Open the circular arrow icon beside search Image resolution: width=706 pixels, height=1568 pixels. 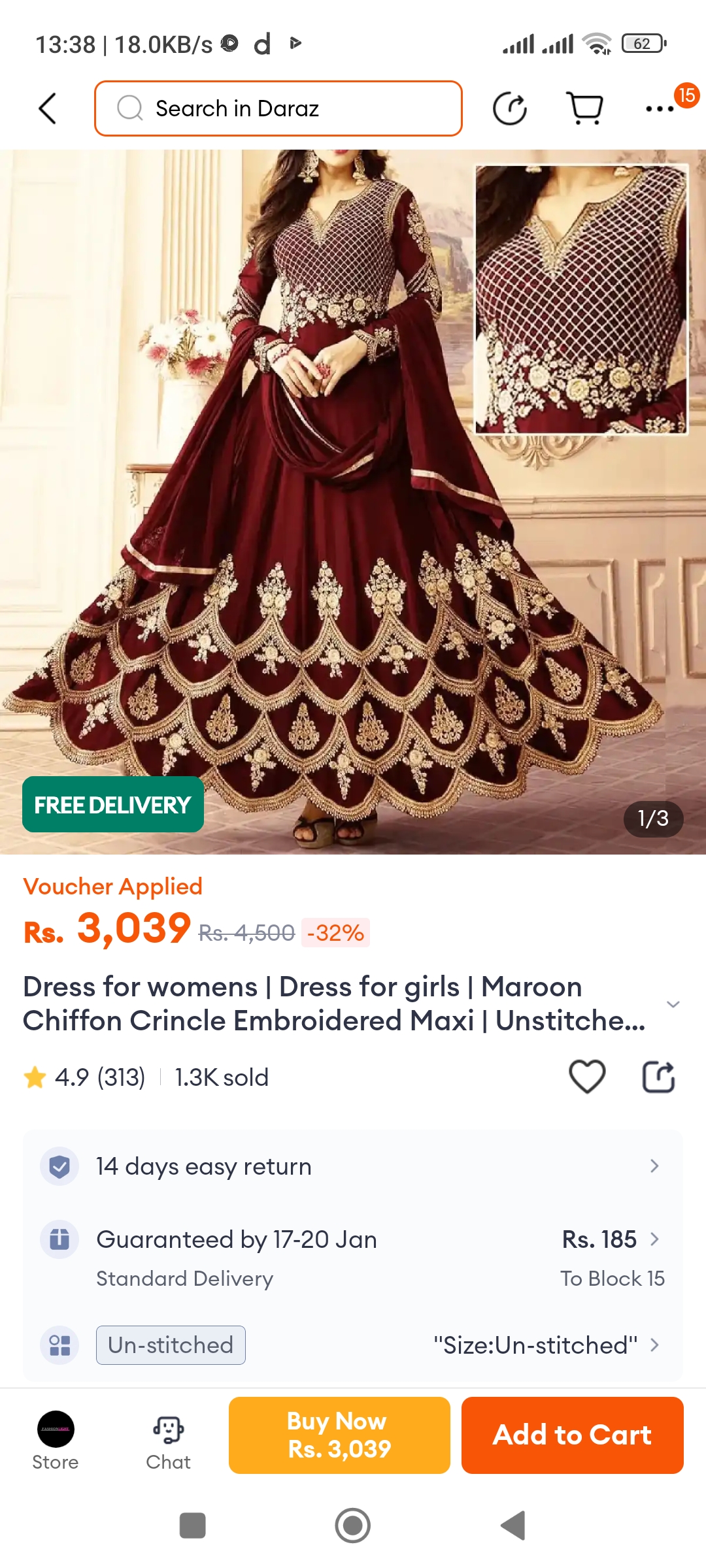click(509, 108)
